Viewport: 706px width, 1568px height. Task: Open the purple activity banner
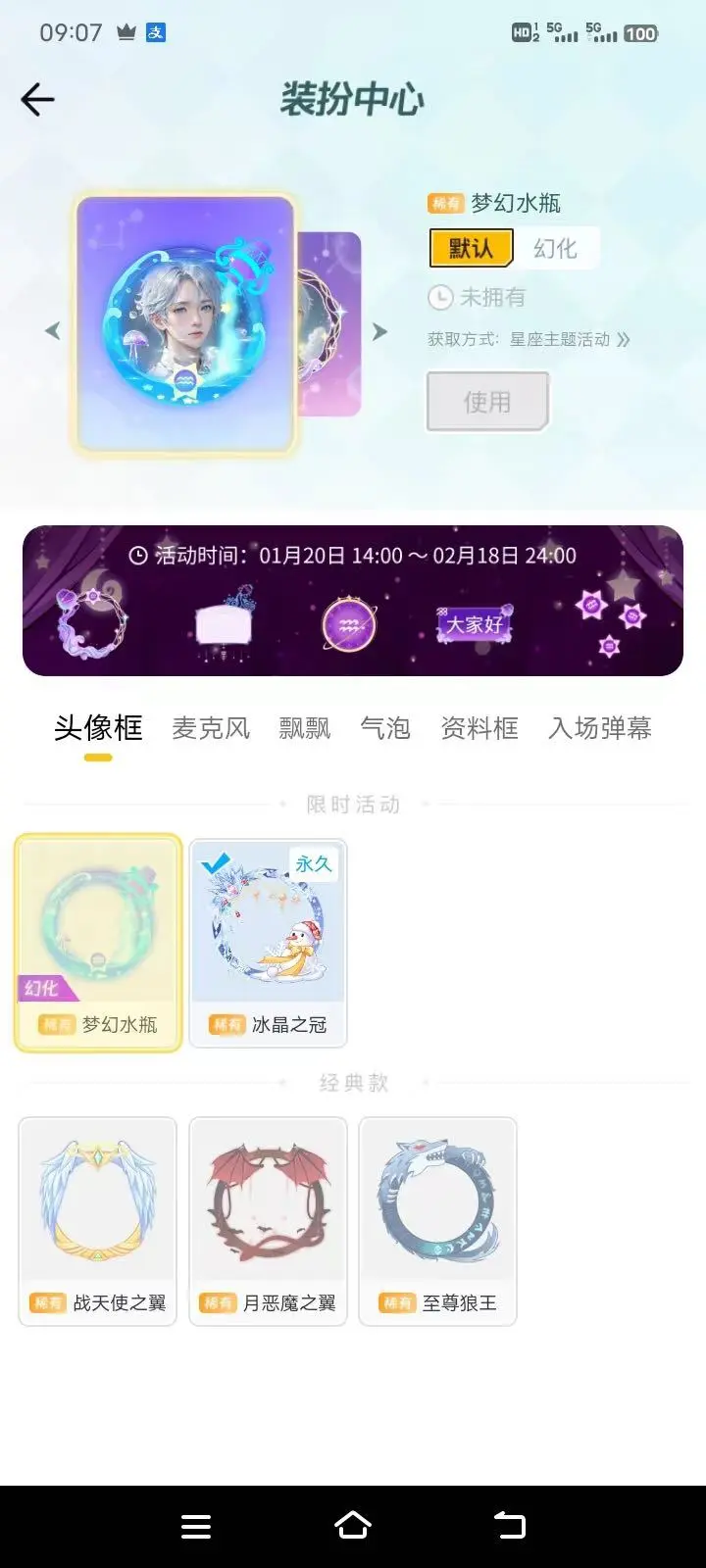pos(353,601)
